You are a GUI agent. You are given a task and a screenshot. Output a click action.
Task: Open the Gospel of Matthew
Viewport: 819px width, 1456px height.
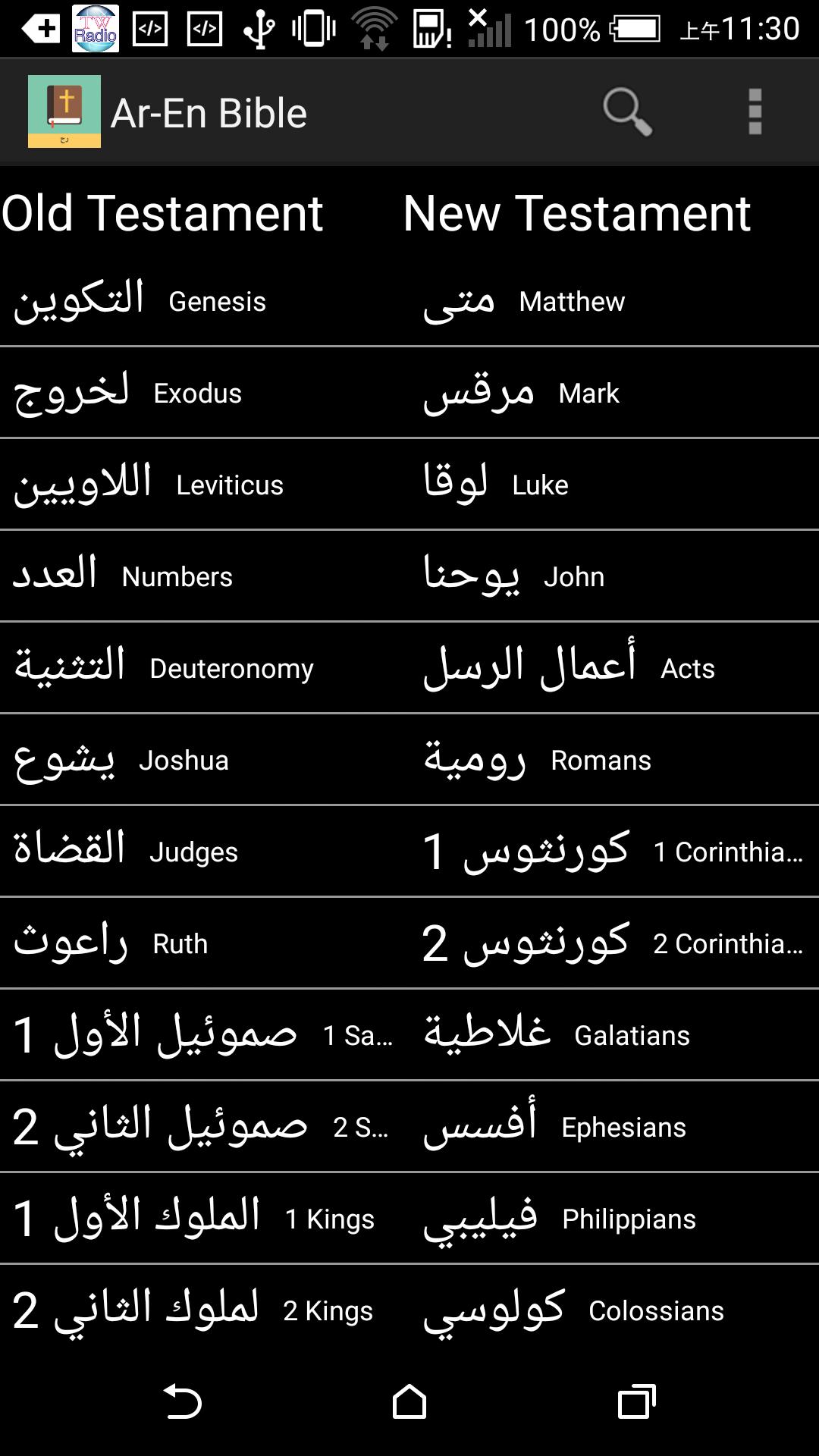pyautogui.click(x=525, y=301)
